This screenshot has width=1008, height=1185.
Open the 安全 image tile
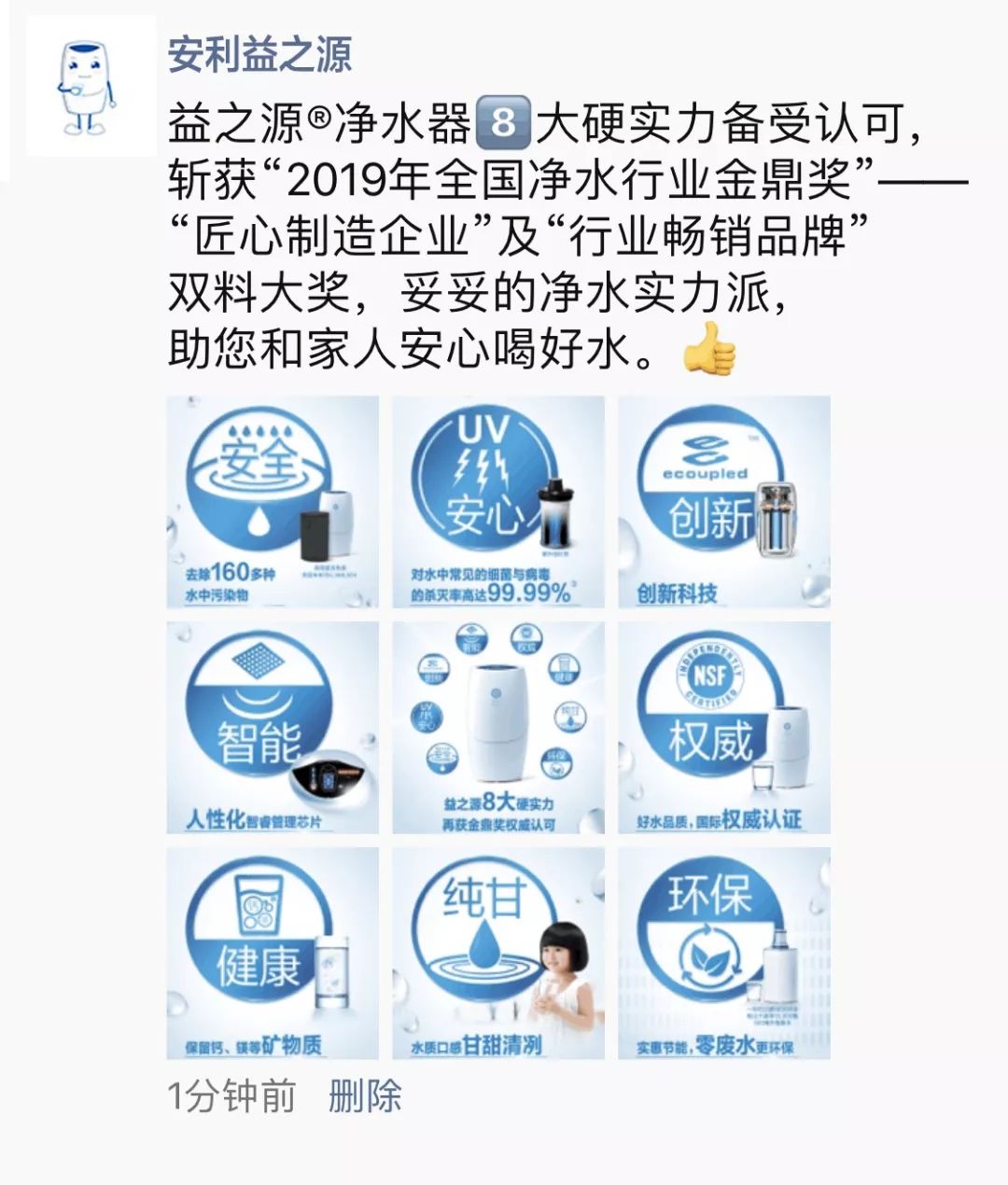point(273,502)
